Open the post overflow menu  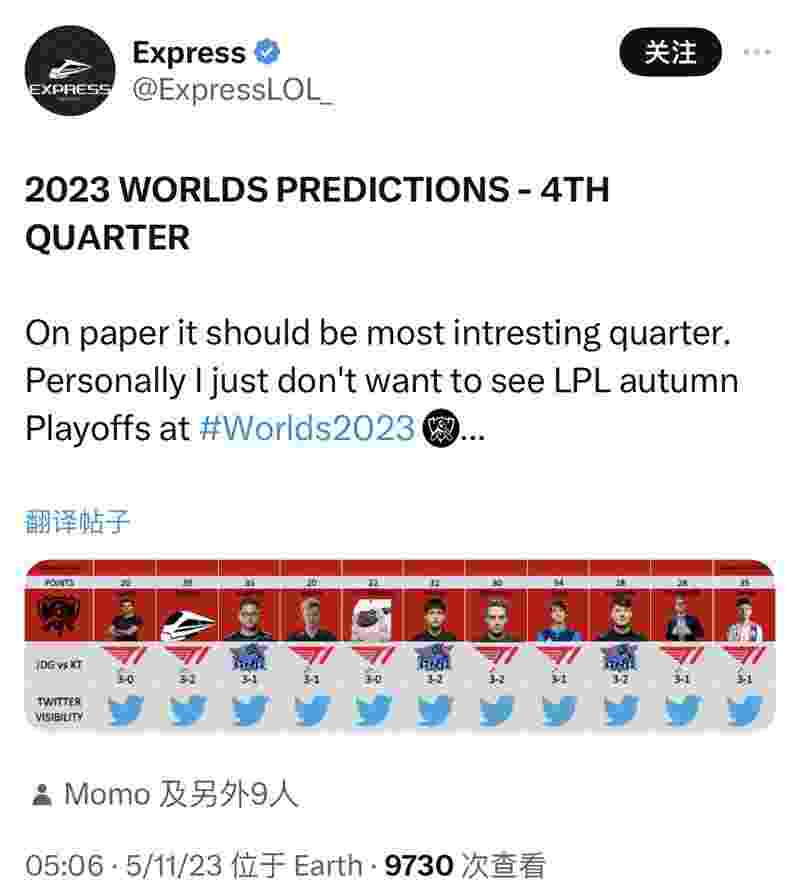[757, 52]
